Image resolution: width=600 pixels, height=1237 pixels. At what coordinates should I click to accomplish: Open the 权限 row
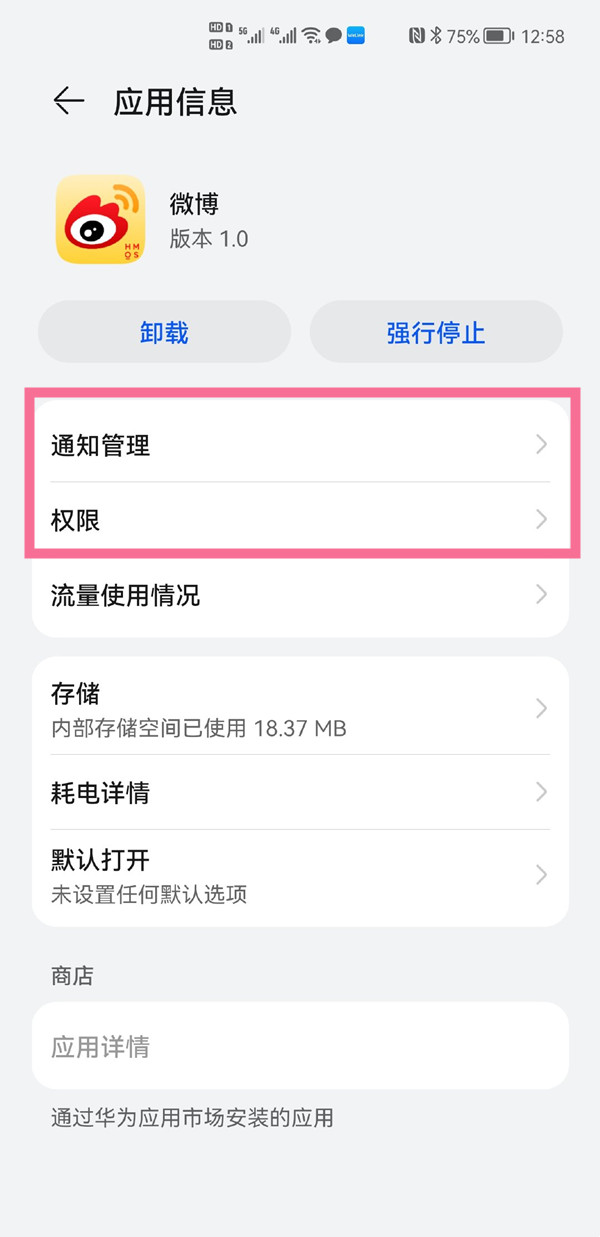click(x=300, y=520)
